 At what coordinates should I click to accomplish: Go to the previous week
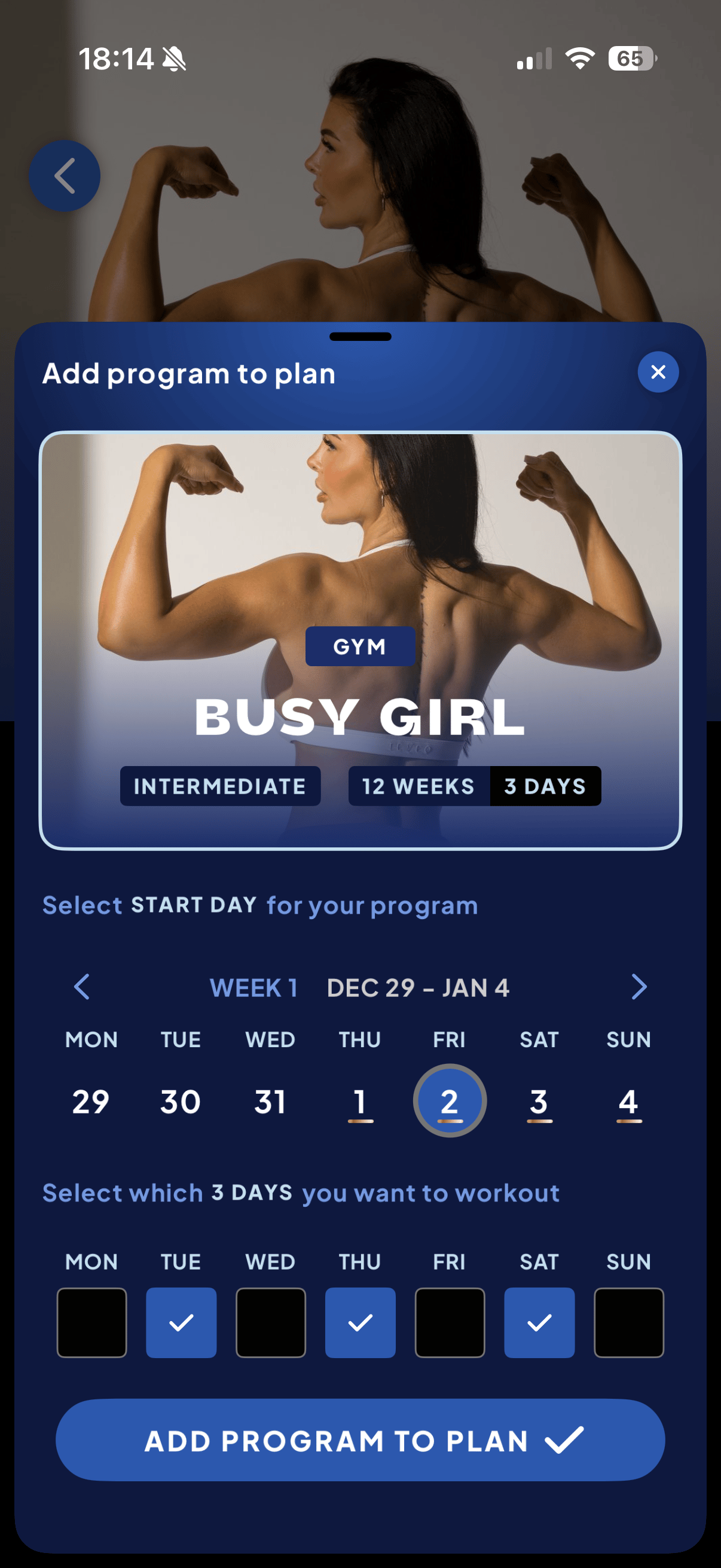click(81, 987)
